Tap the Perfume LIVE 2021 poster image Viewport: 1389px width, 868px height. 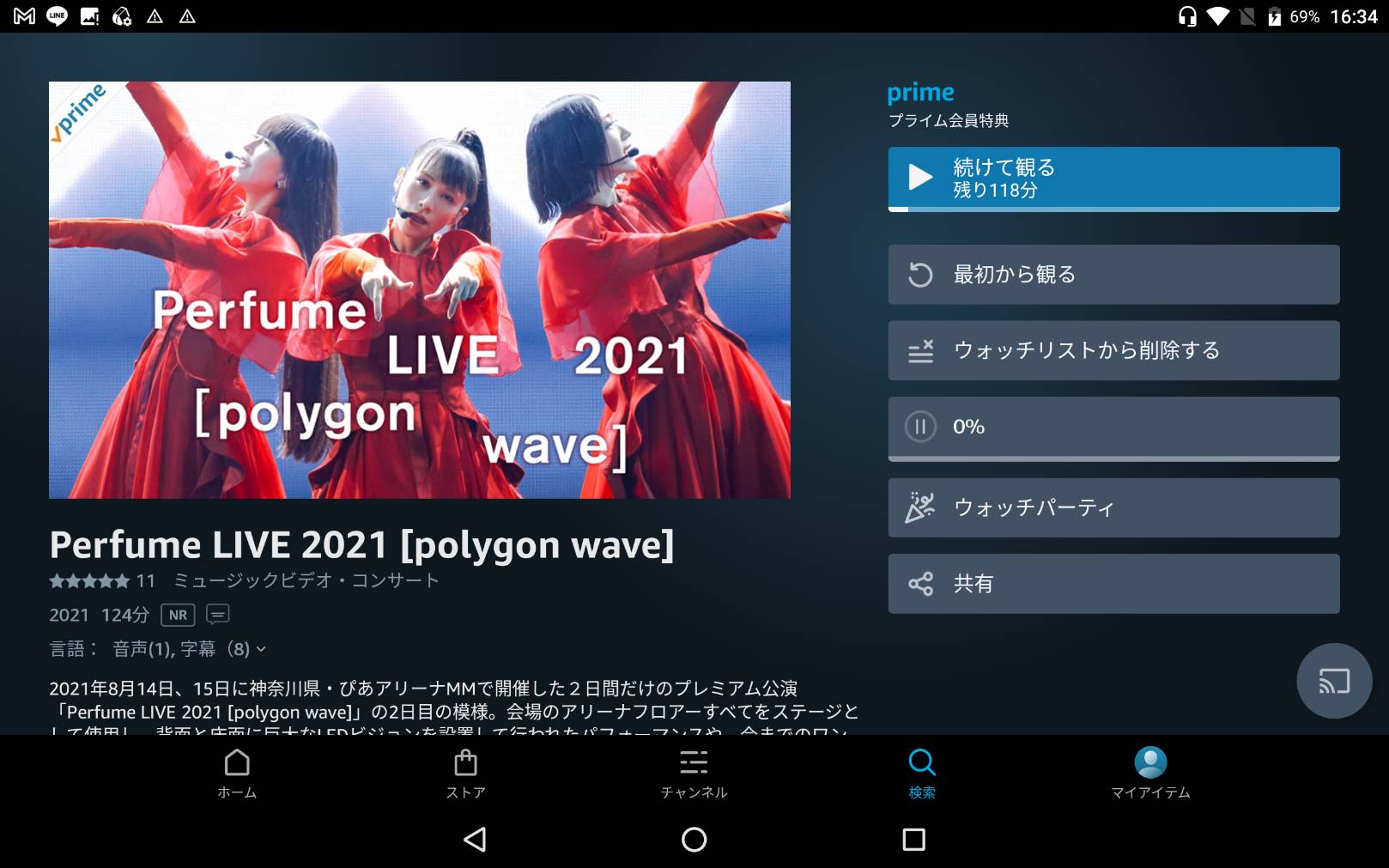419,290
